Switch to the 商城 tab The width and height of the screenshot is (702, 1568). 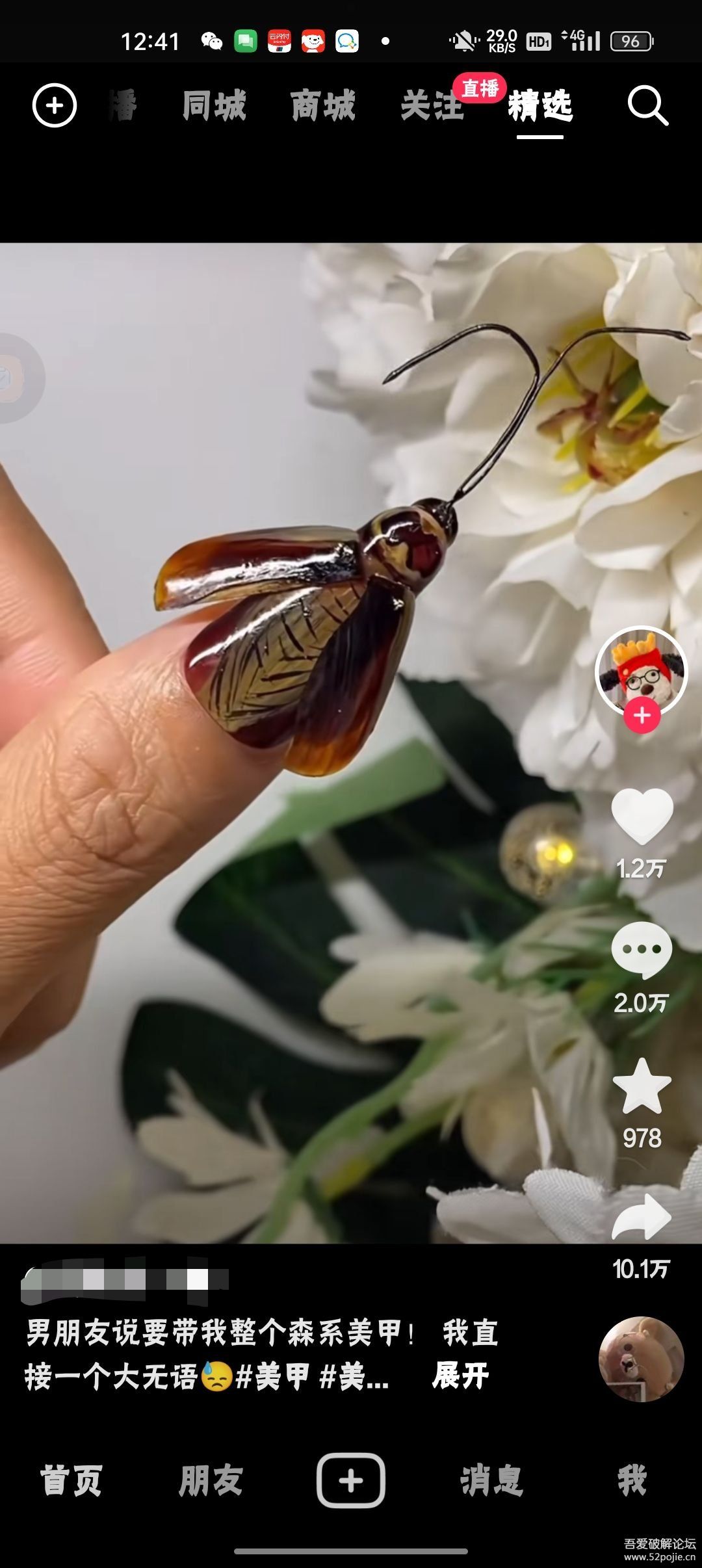(323, 106)
